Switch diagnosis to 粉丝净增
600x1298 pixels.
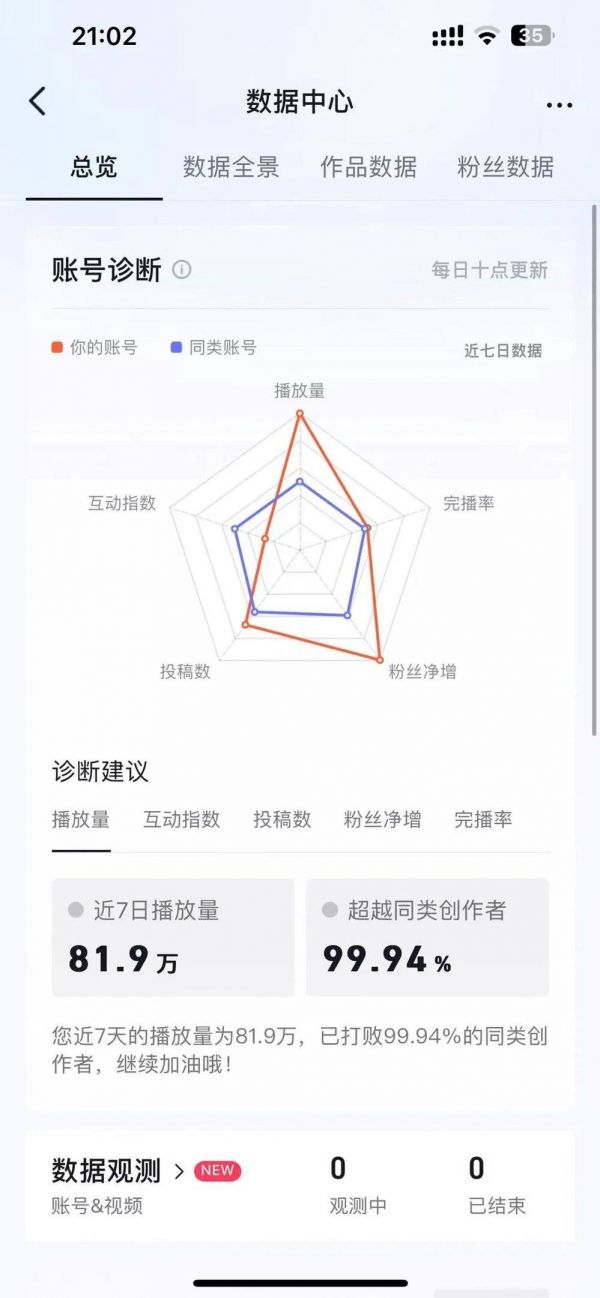pyautogui.click(x=382, y=820)
